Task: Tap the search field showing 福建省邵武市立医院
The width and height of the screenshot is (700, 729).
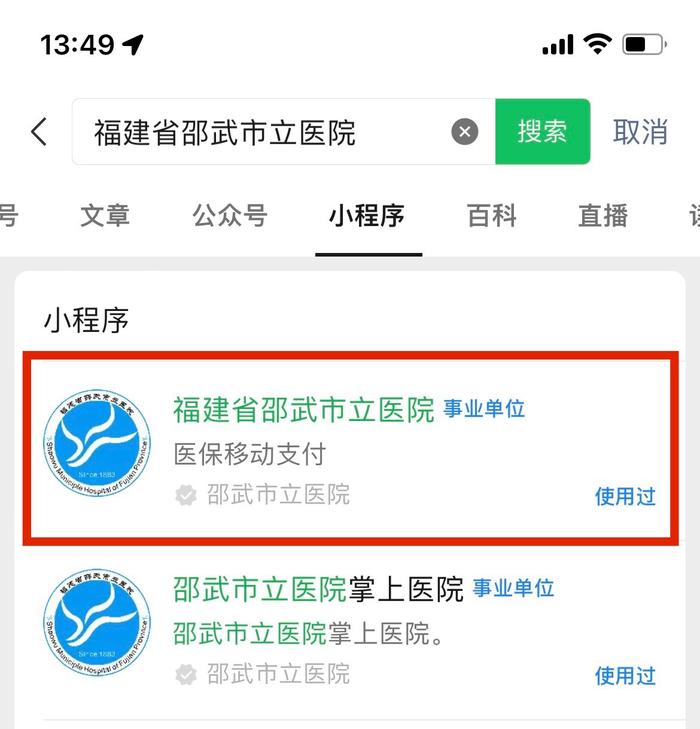Action: (260, 132)
